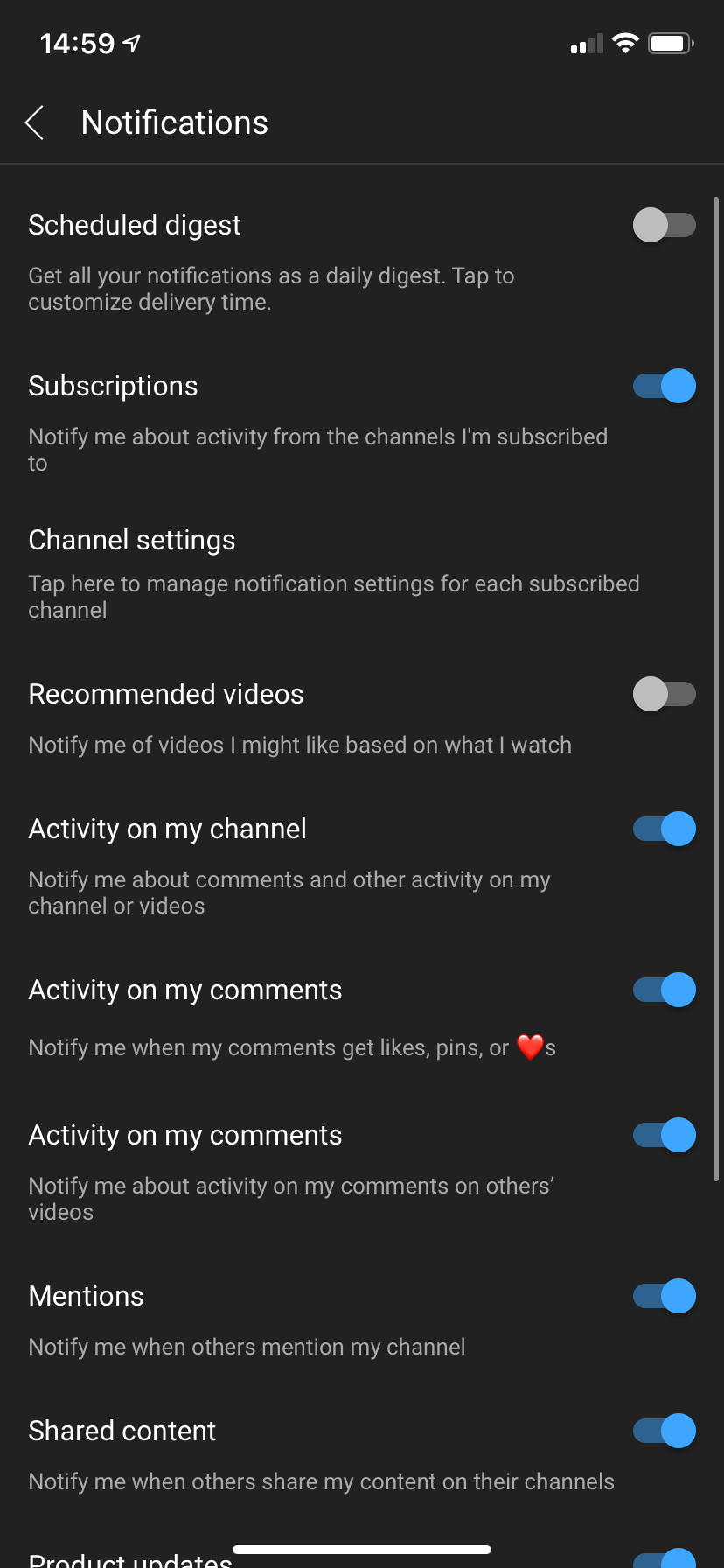Disable likes and pins notifications for comments

[664, 990]
